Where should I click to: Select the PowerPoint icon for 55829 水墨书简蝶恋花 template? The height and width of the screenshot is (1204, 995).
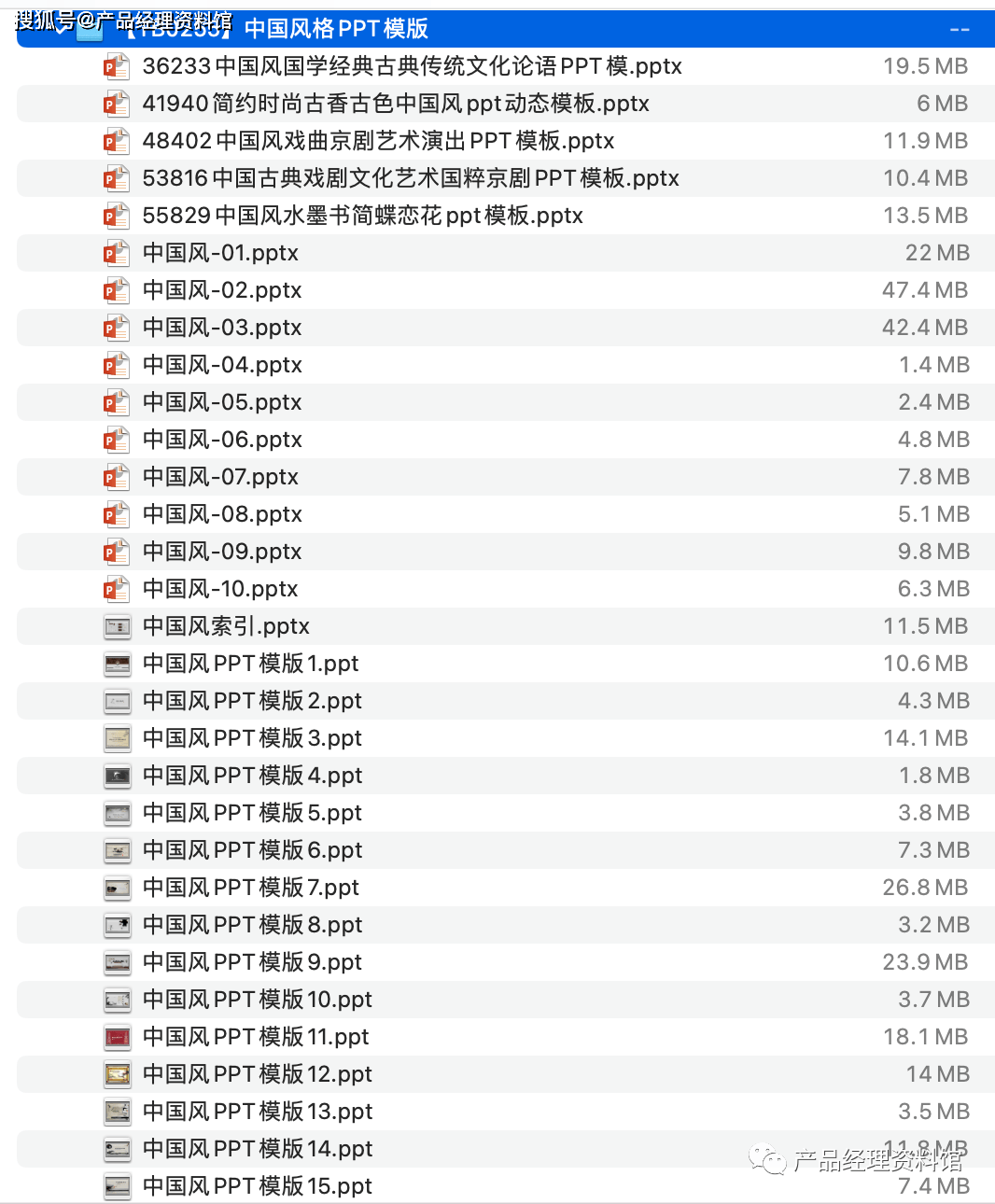[117, 216]
